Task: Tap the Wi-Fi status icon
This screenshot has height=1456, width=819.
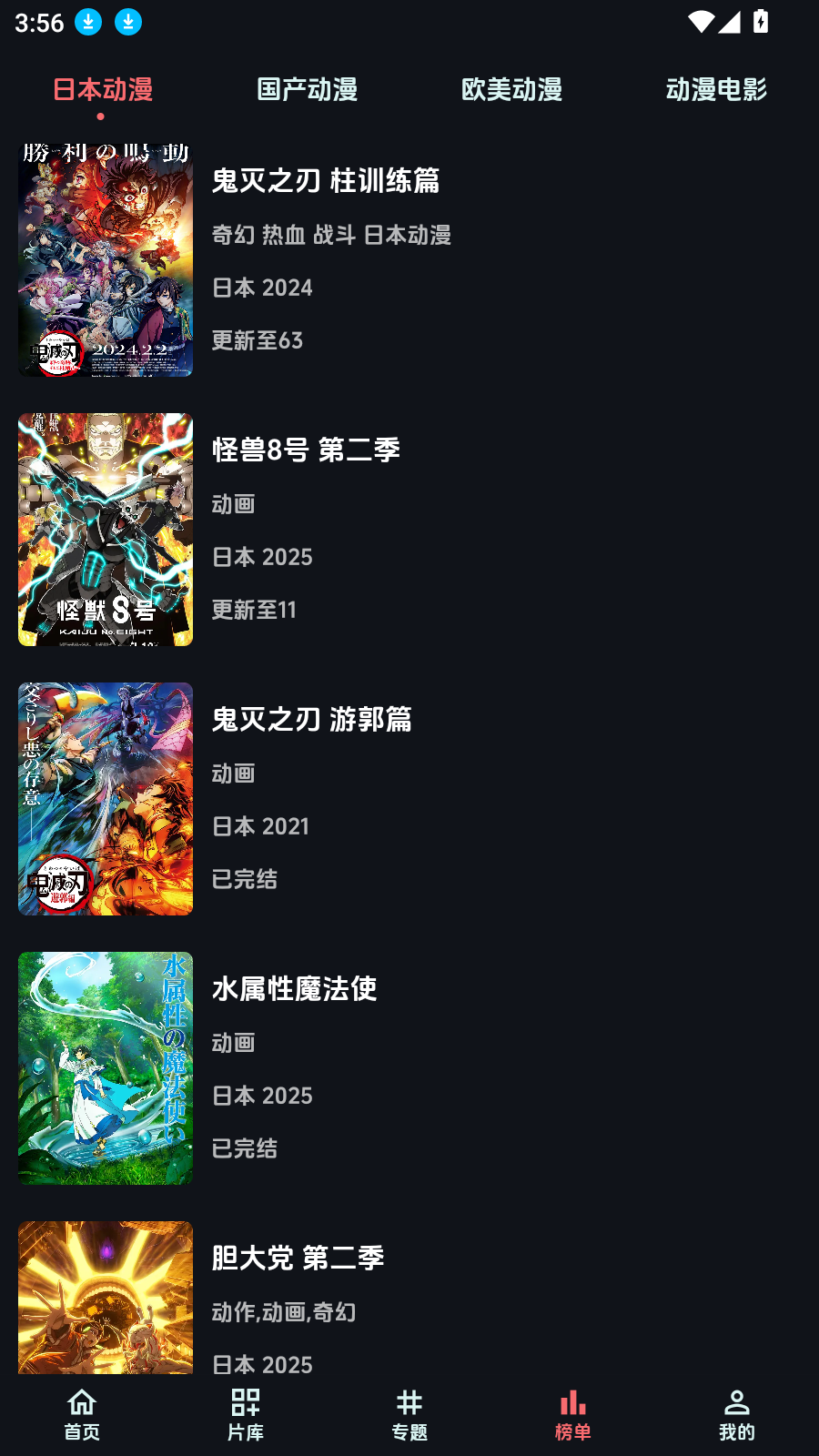Action: (701, 20)
